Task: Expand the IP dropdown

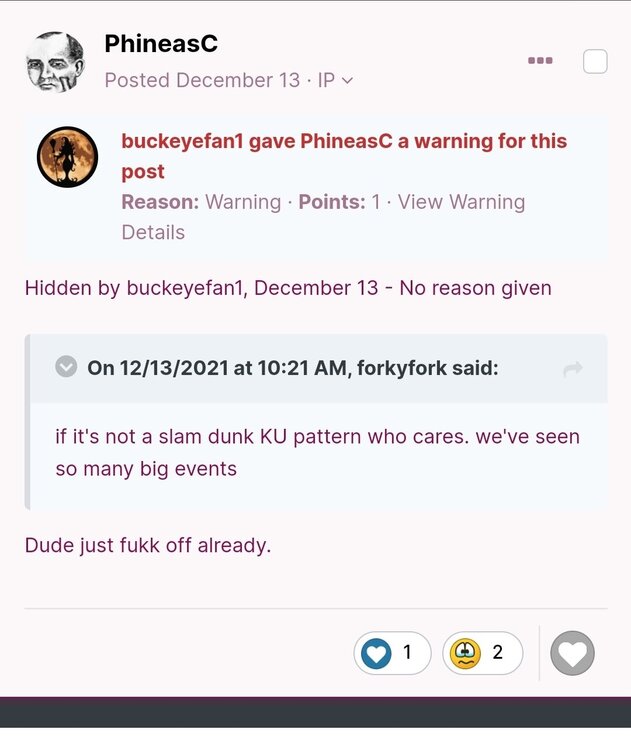Action: pyautogui.click(x=335, y=80)
